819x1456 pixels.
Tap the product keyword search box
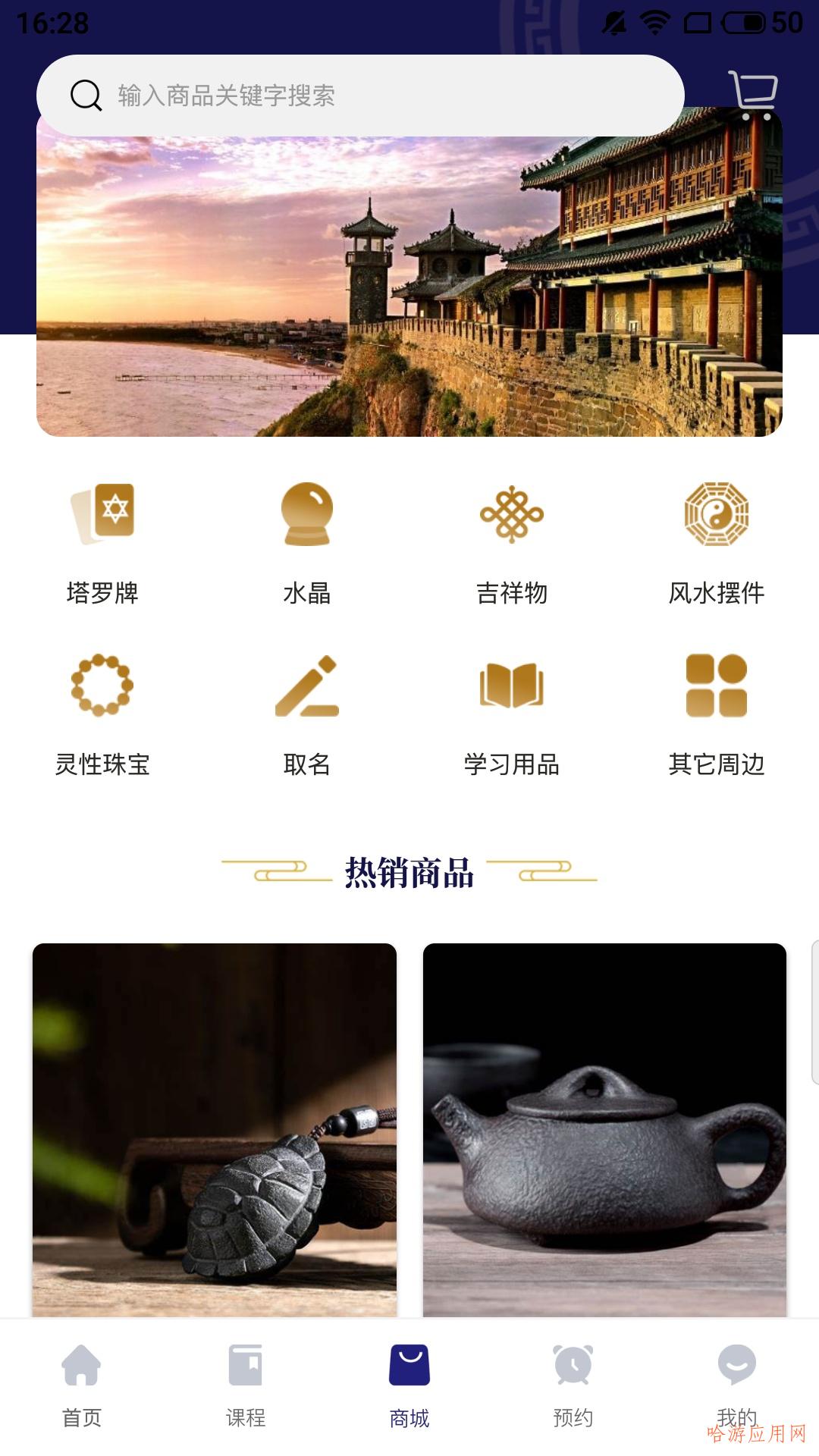pyautogui.click(x=360, y=96)
